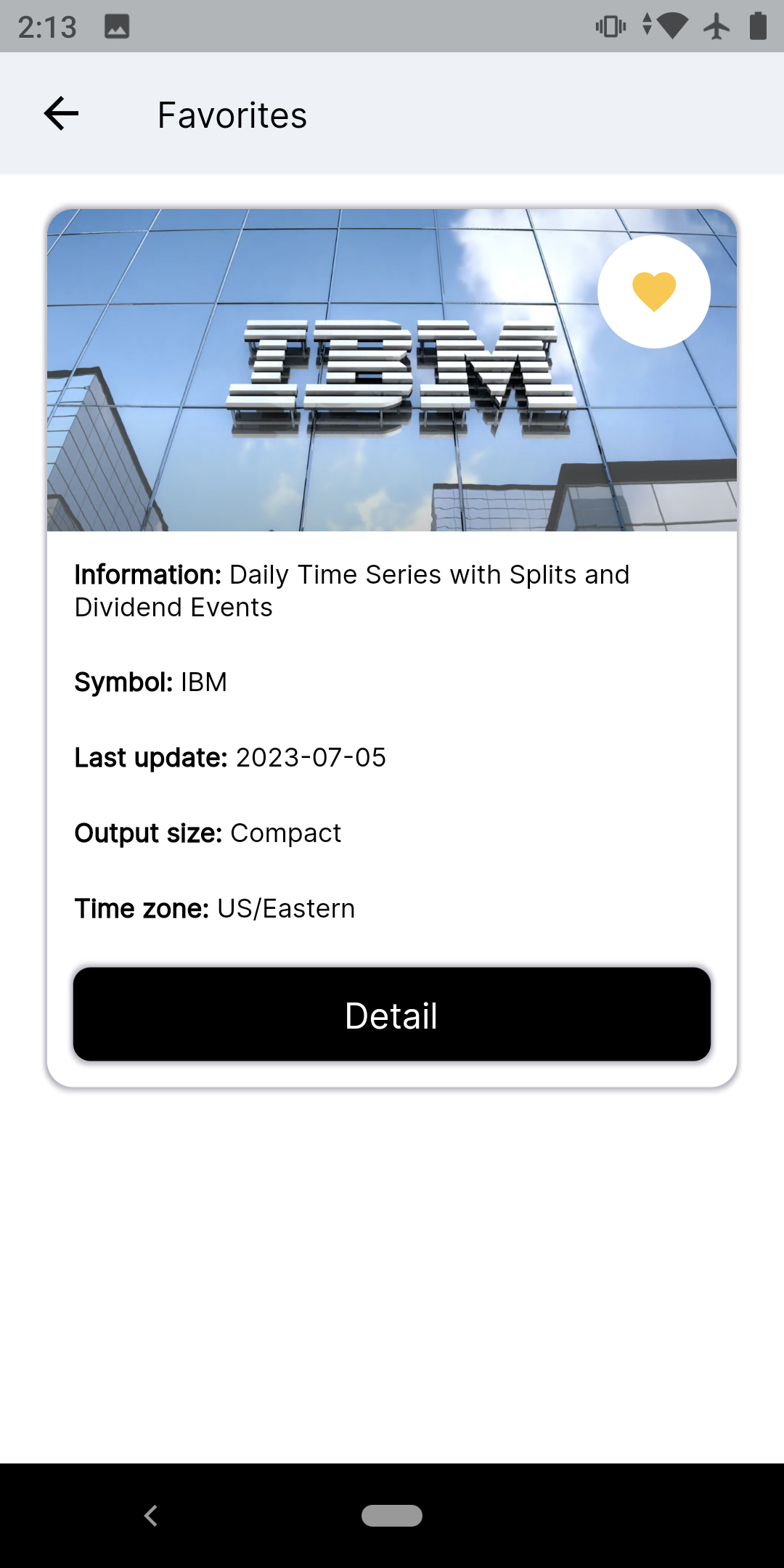Open the IBM stock Detail button
Viewport: 784px width, 1568px height.
coord(392,1014)
